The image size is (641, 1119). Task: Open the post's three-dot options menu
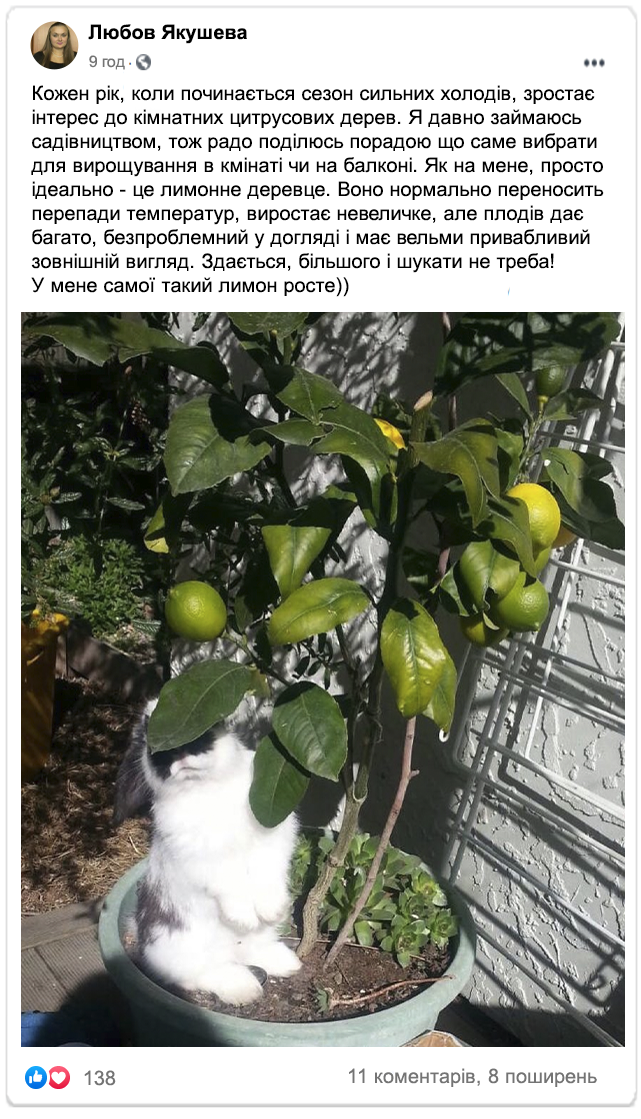click(x=594, y=62)
